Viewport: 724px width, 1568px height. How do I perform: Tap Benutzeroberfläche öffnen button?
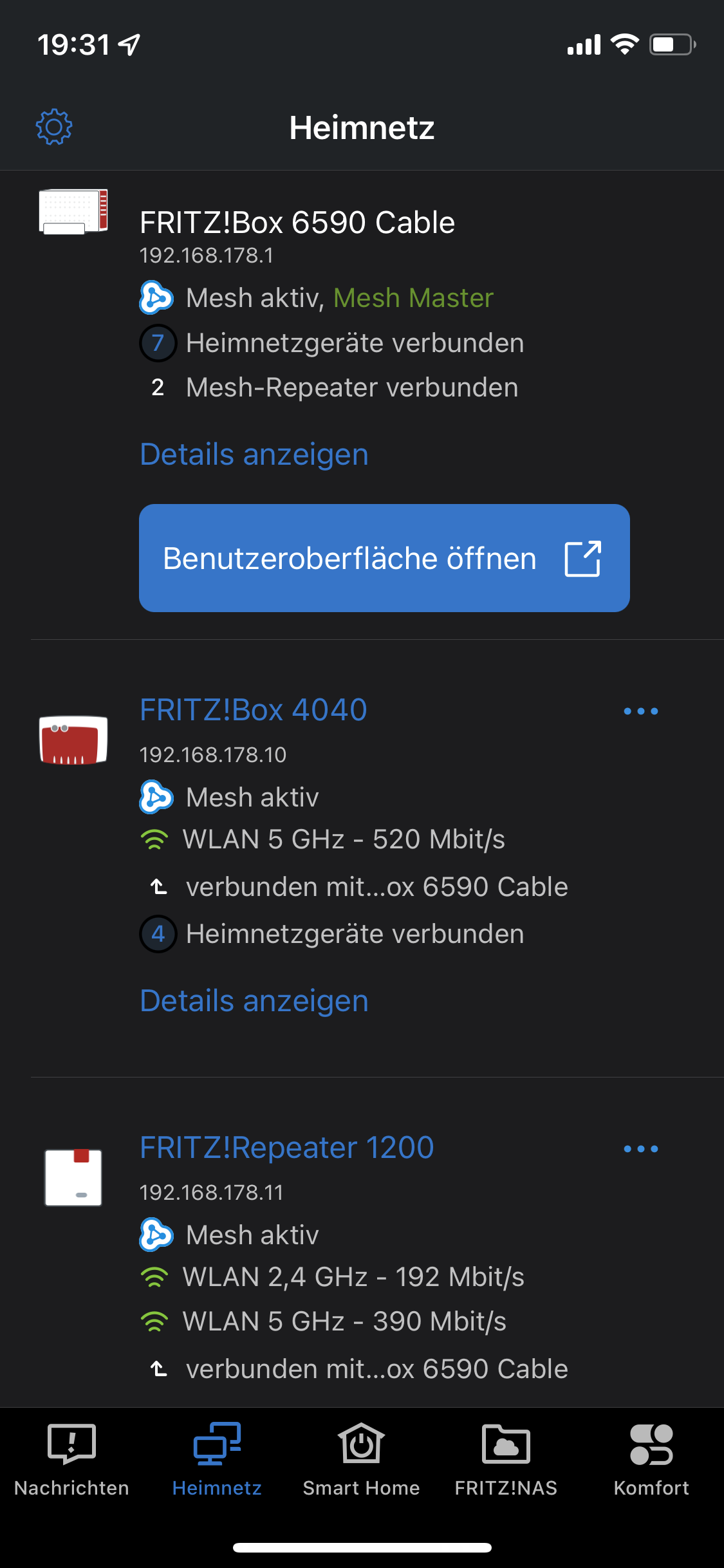(384, 558)
